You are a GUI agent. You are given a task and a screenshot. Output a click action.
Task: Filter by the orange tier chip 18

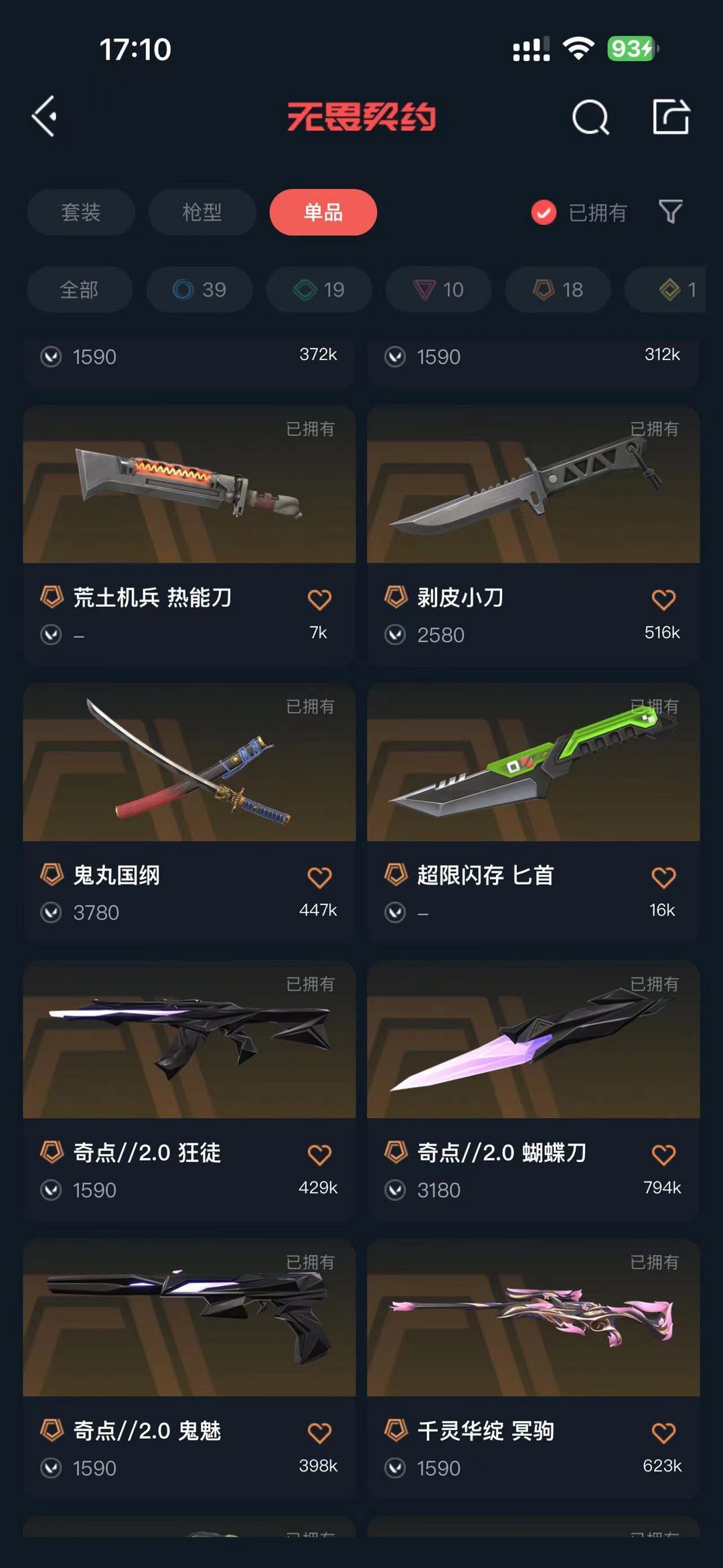[558, 289]
